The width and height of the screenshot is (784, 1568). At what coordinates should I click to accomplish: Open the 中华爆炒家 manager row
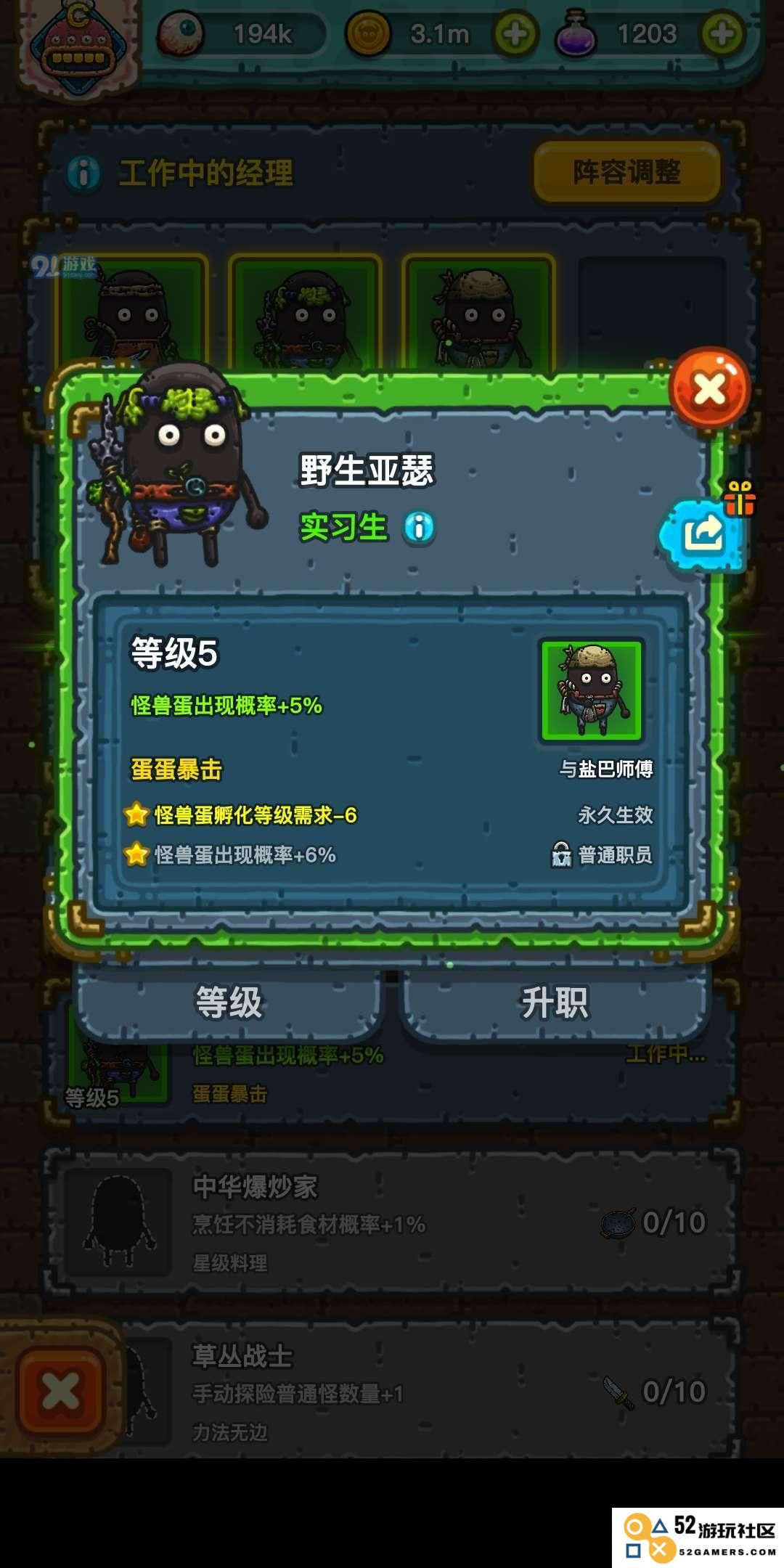392,1223
